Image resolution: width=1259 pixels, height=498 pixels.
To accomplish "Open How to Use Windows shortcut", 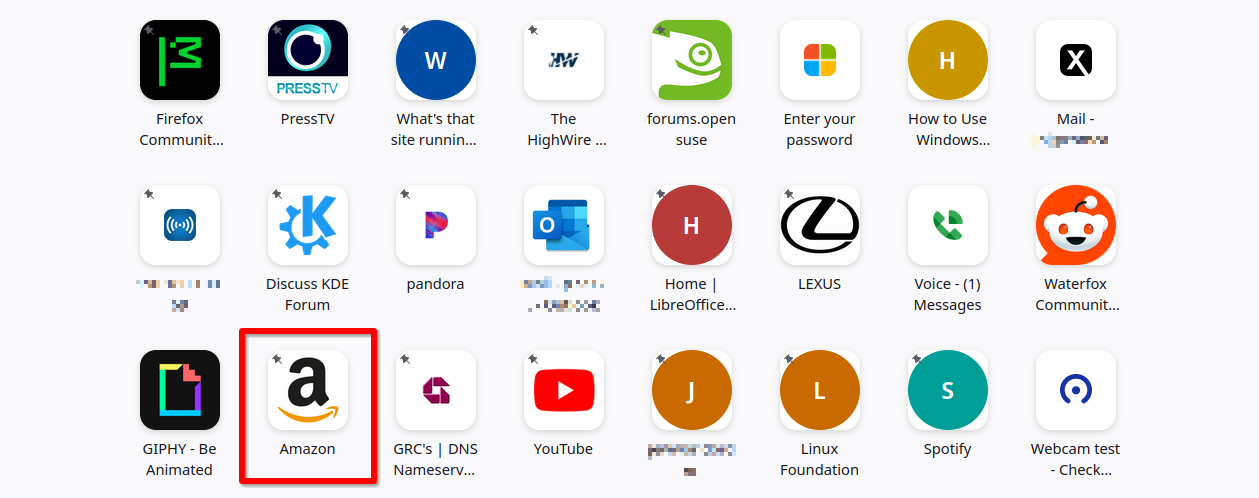I will [x=948, y=60].
